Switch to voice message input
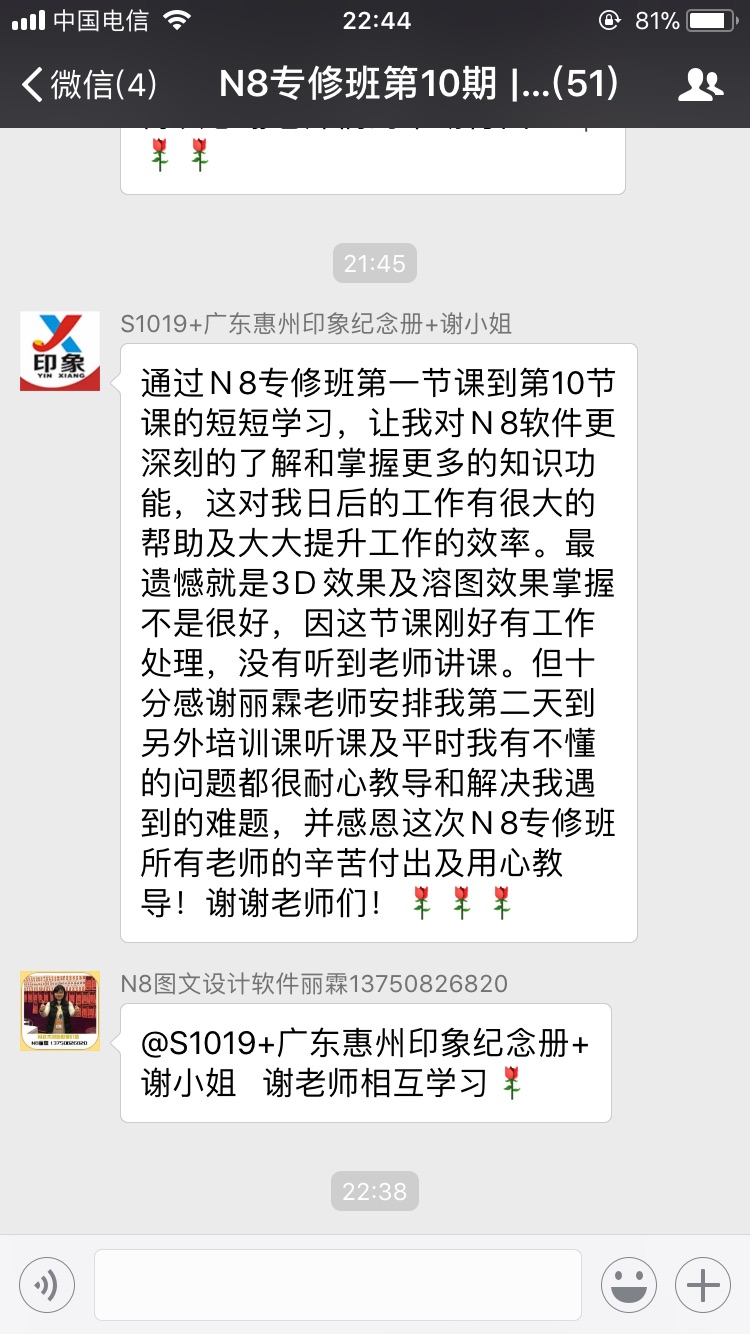750x1334 pixels. pyautogui.click(x=46, y=1285)
